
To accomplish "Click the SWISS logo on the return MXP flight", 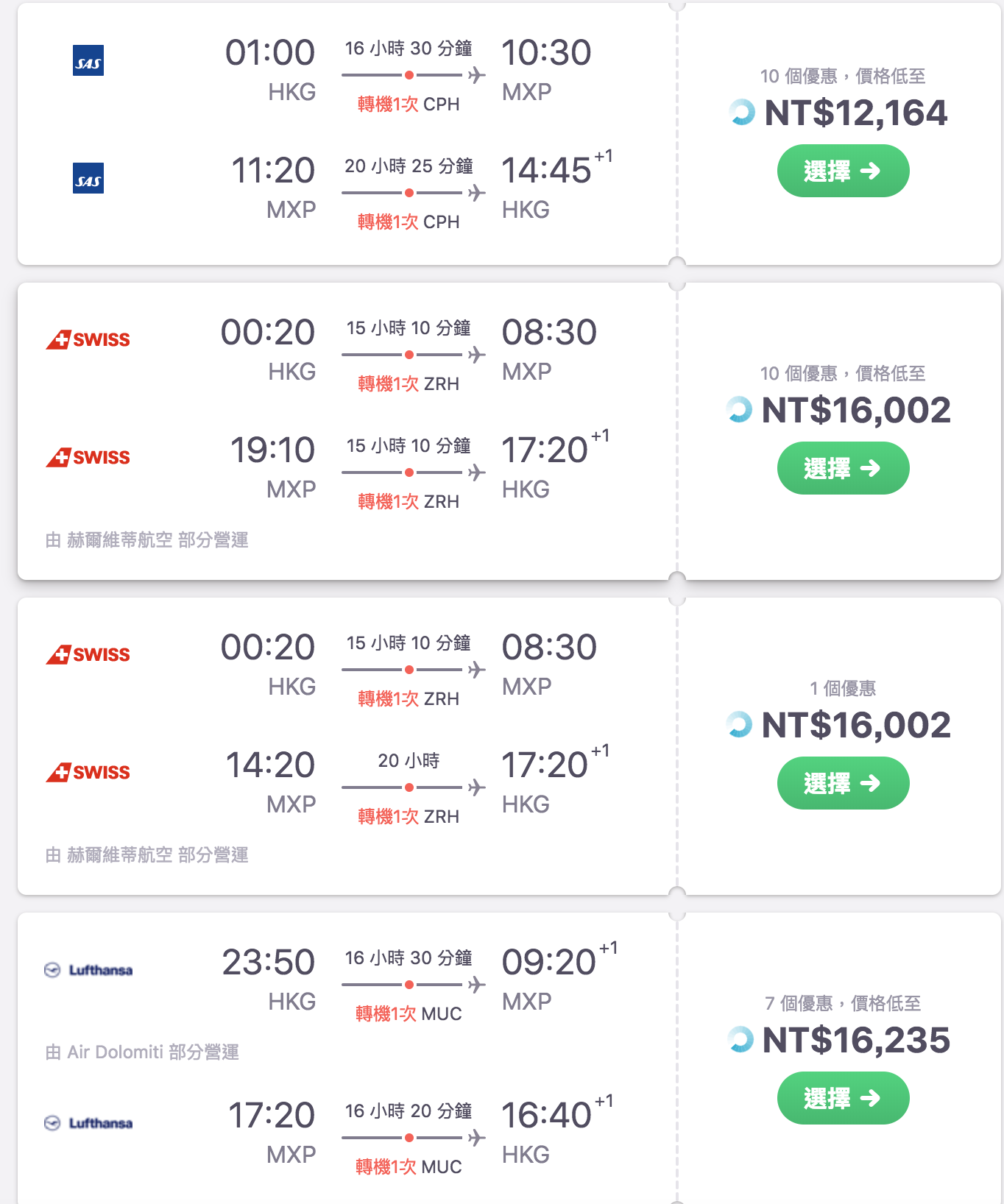I will click(x=88, y=457).
